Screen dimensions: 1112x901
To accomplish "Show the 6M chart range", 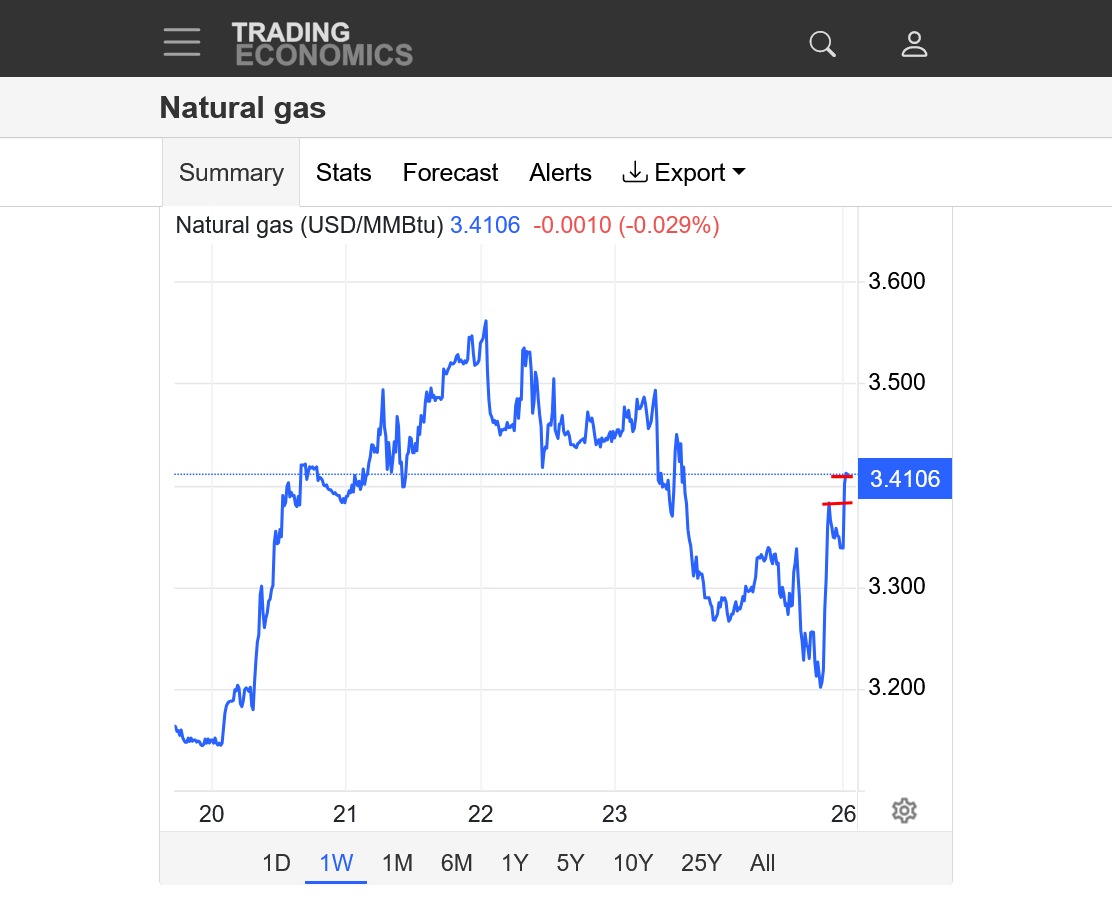I will 456,863.
